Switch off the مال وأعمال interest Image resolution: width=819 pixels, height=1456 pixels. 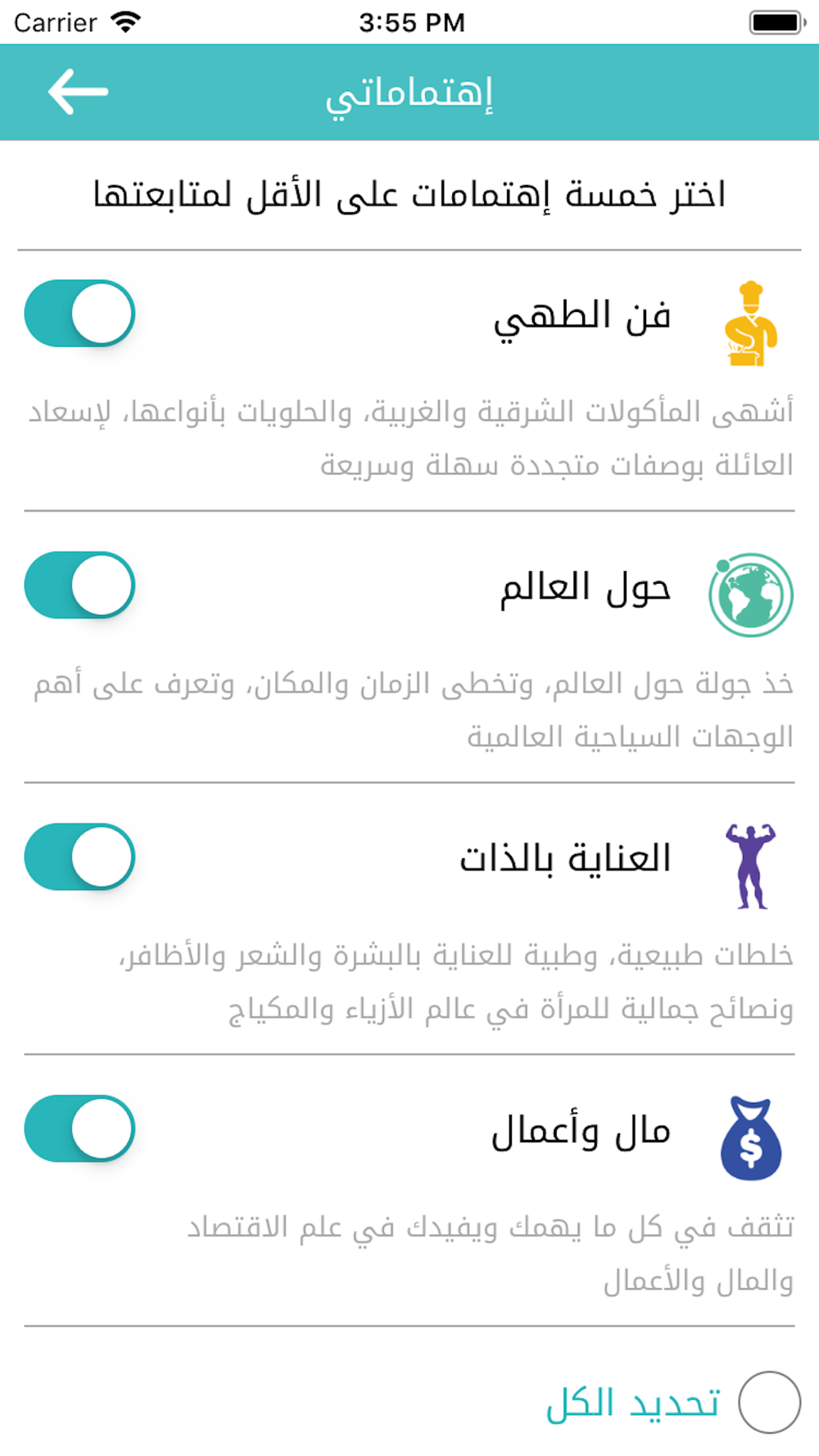(79, 1129)
